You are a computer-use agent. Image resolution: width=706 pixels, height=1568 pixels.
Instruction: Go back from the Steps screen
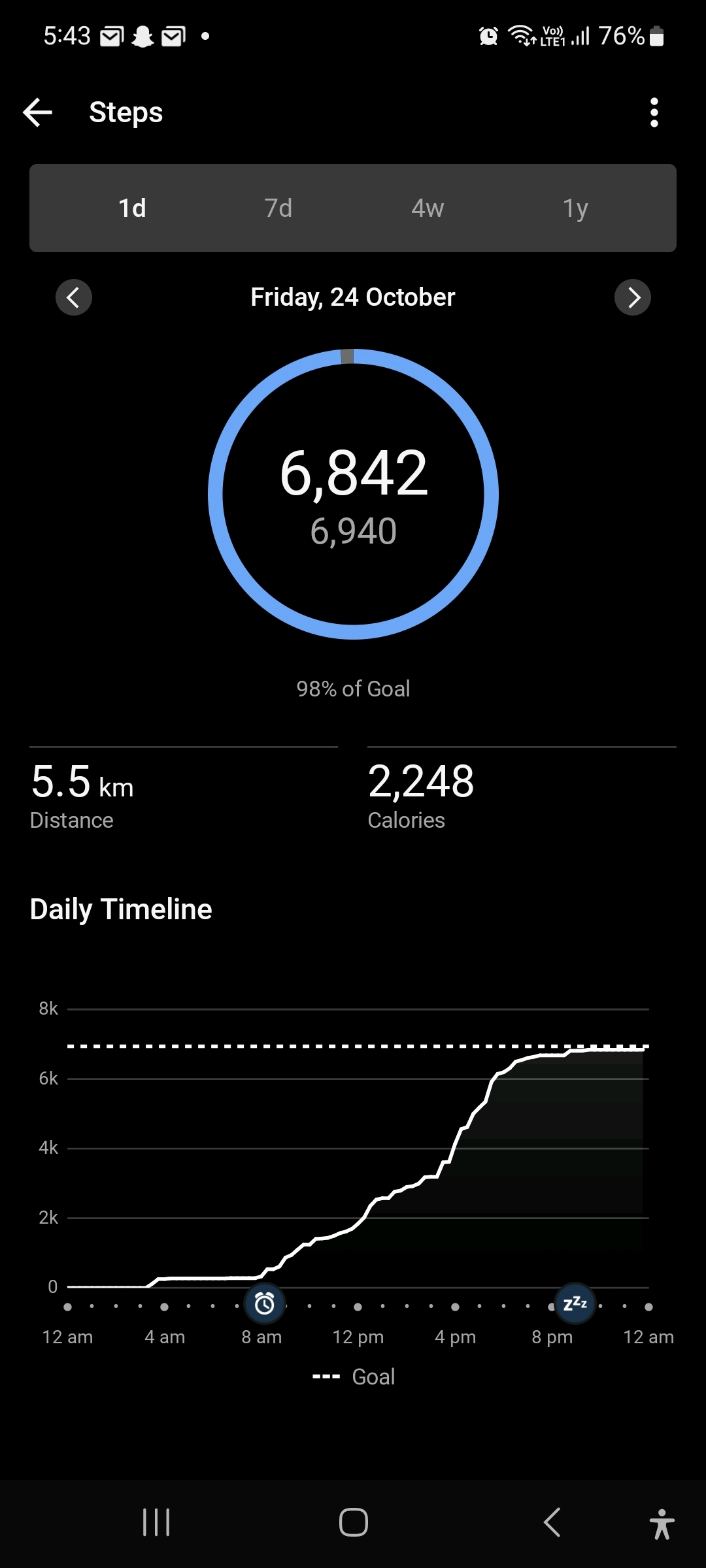[38, 112]
